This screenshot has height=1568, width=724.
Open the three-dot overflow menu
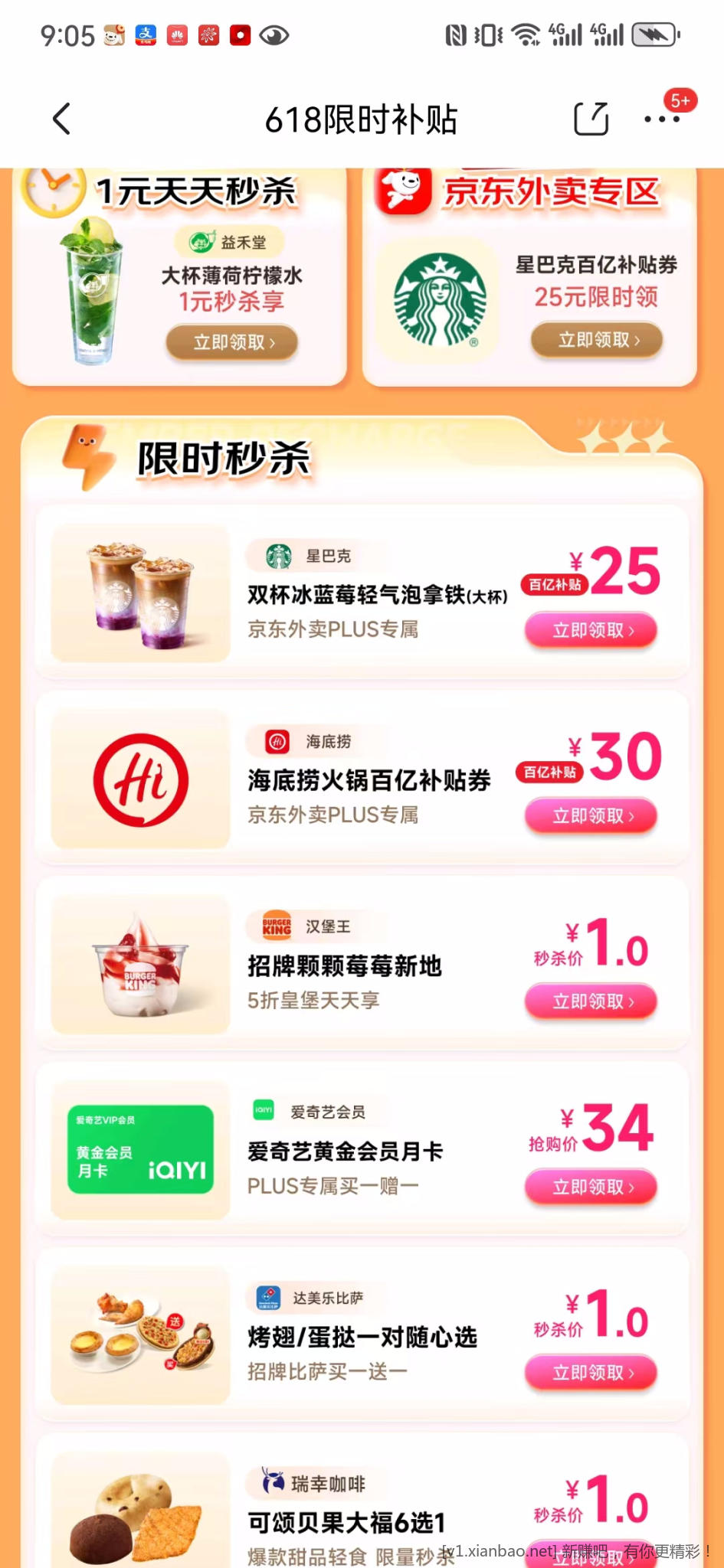pos(661,119)
